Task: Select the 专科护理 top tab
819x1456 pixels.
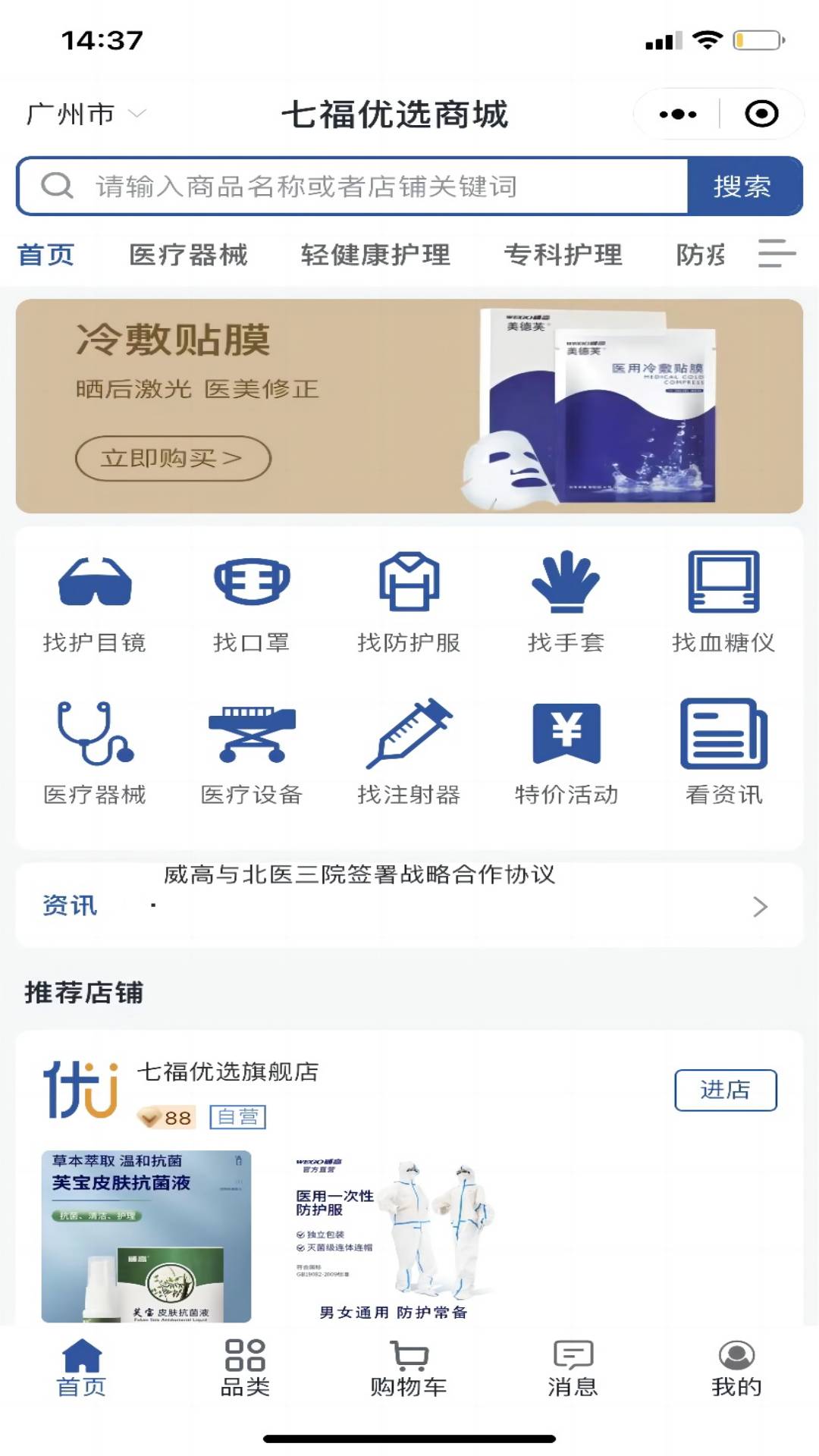Action: point(563,256)
